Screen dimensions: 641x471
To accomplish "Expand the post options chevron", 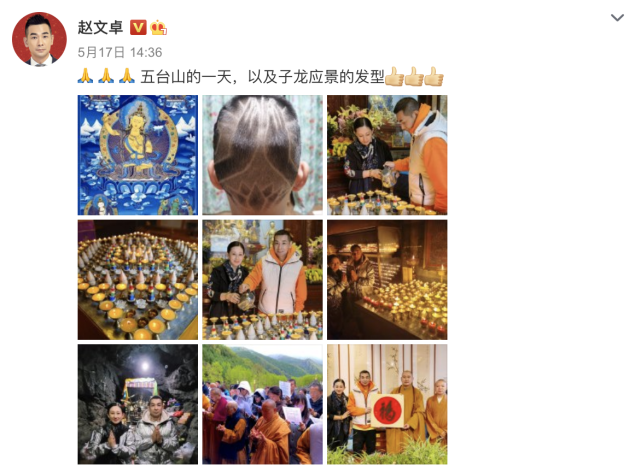I will pos(617,19).
